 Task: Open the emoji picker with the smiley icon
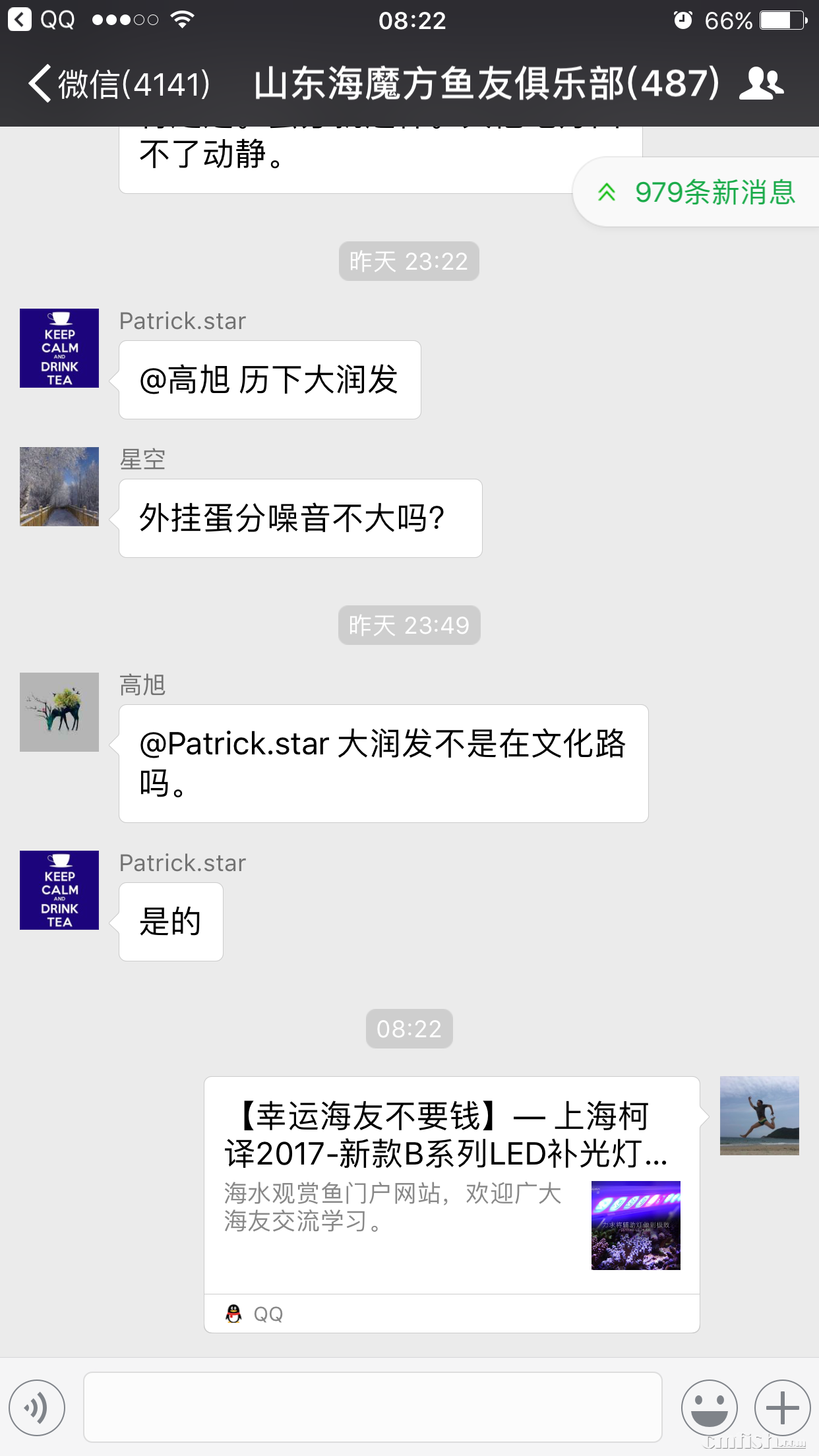click(x=709, y=1407)
